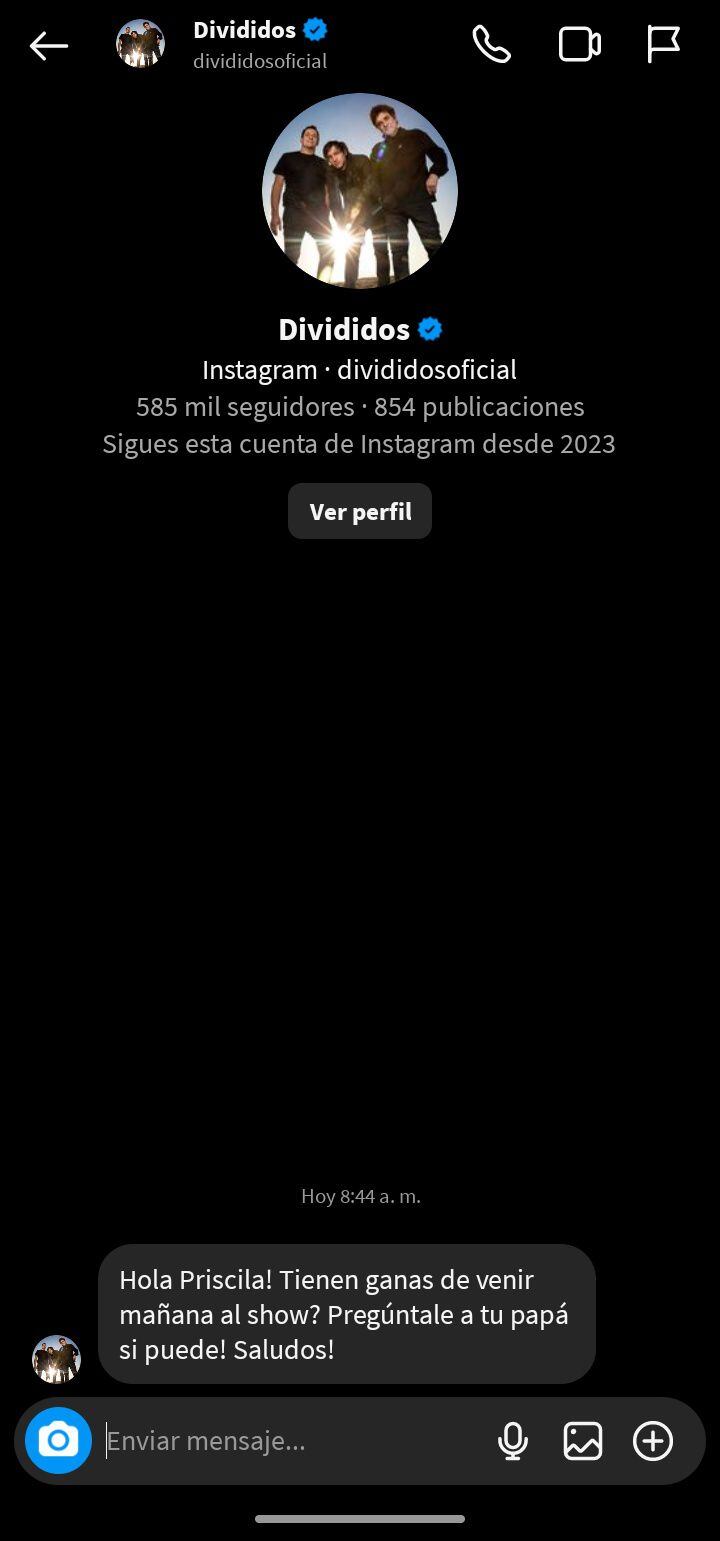Start a voice call with Divididos
Viewport: 720px width, 1541px height.
(491, 45)
